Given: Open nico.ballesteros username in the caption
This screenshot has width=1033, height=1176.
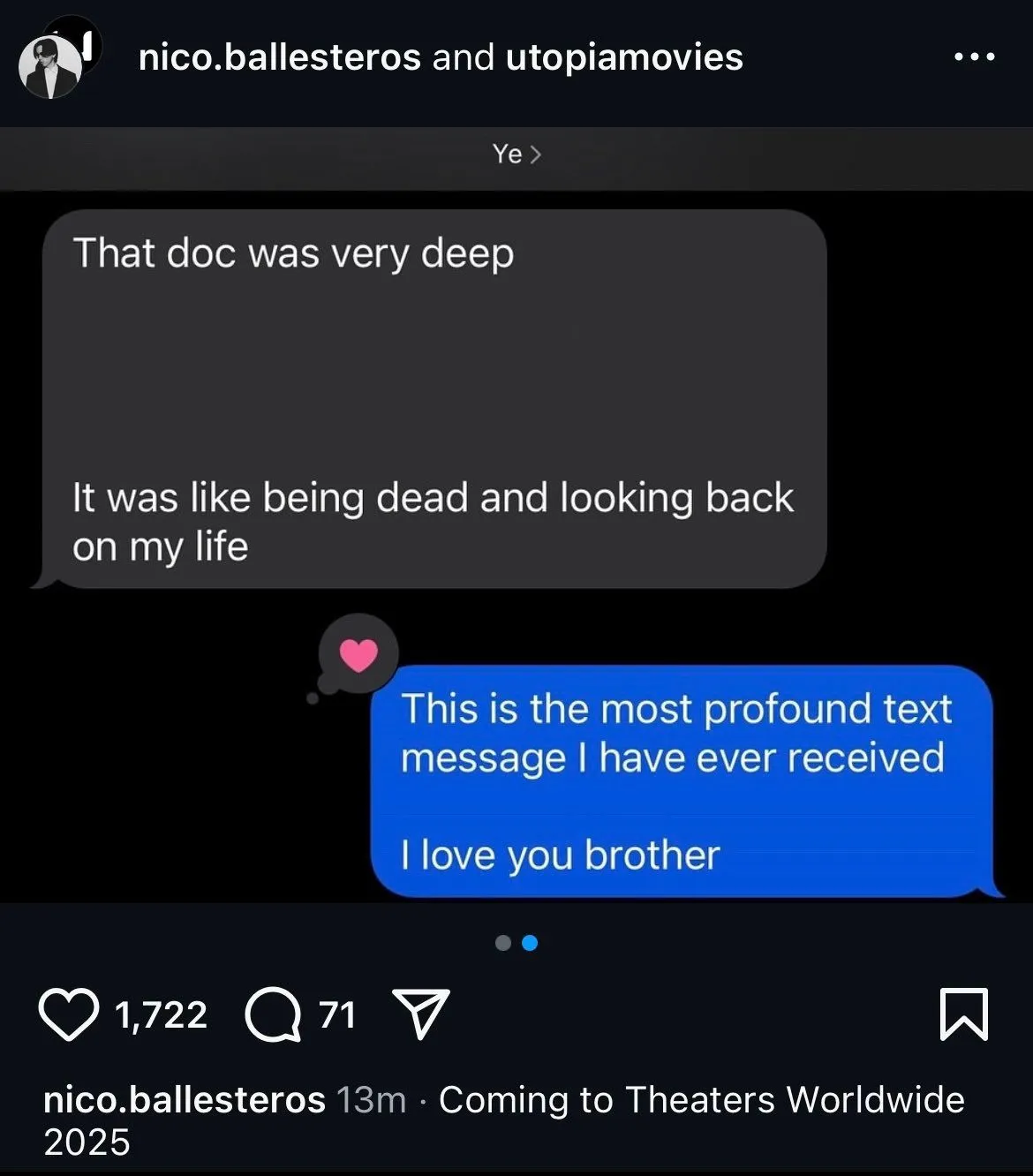Looking at the screenshot, I should 184,1100.
